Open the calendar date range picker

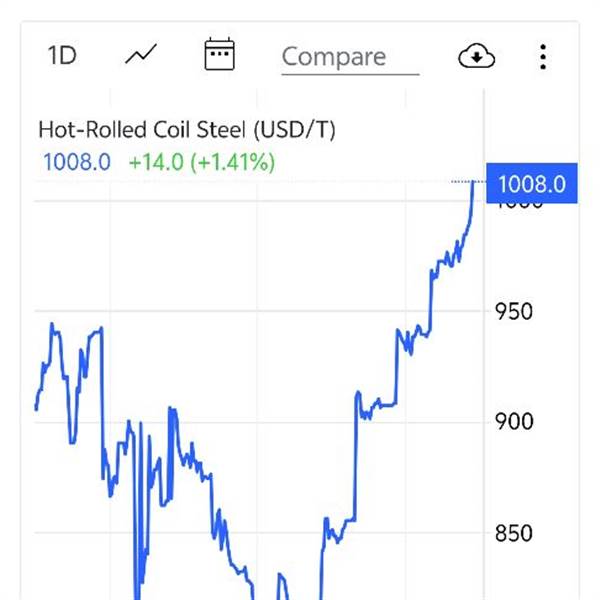pos(219,55)
